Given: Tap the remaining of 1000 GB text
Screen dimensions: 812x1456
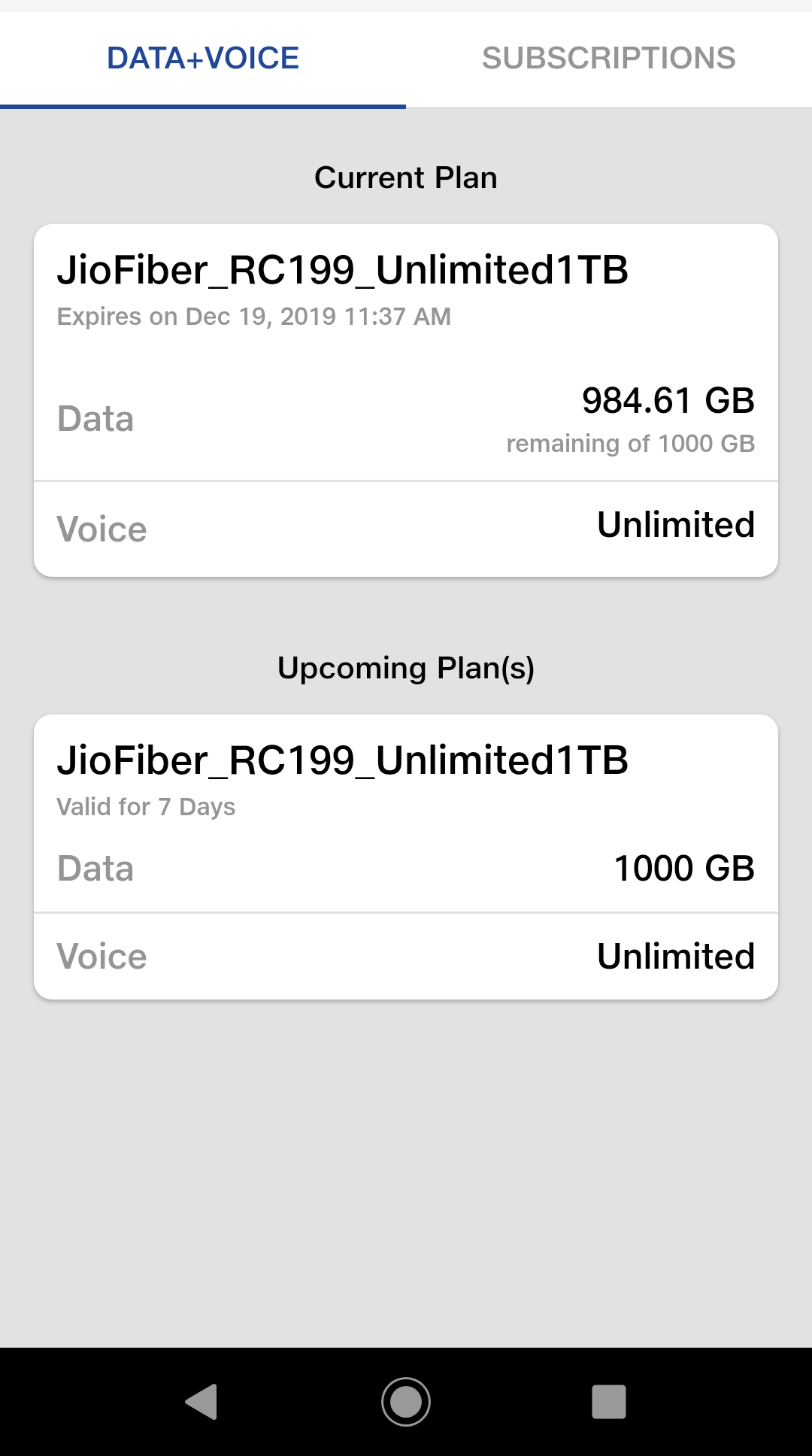Looking at the screenshot, I should pyautogui.click(x=632, y=444).
